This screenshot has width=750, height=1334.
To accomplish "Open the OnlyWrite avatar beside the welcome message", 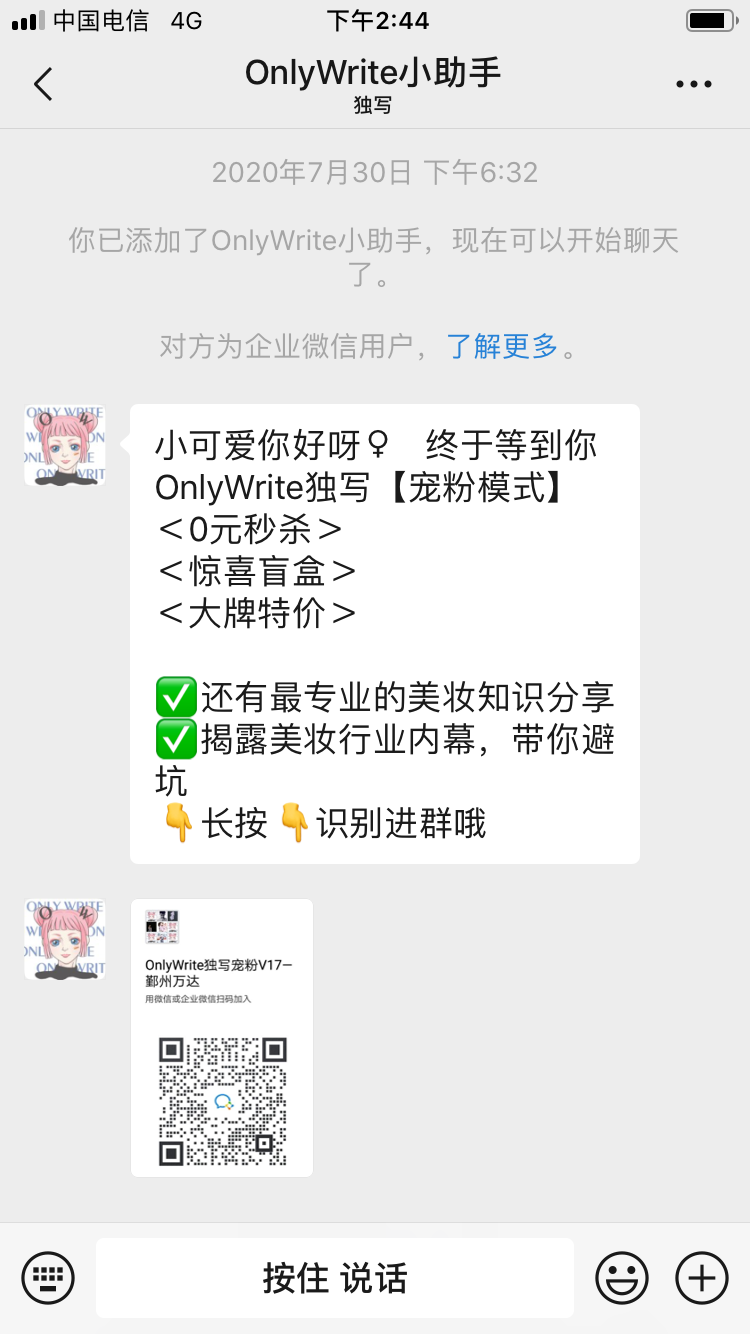I will [65, 445].
